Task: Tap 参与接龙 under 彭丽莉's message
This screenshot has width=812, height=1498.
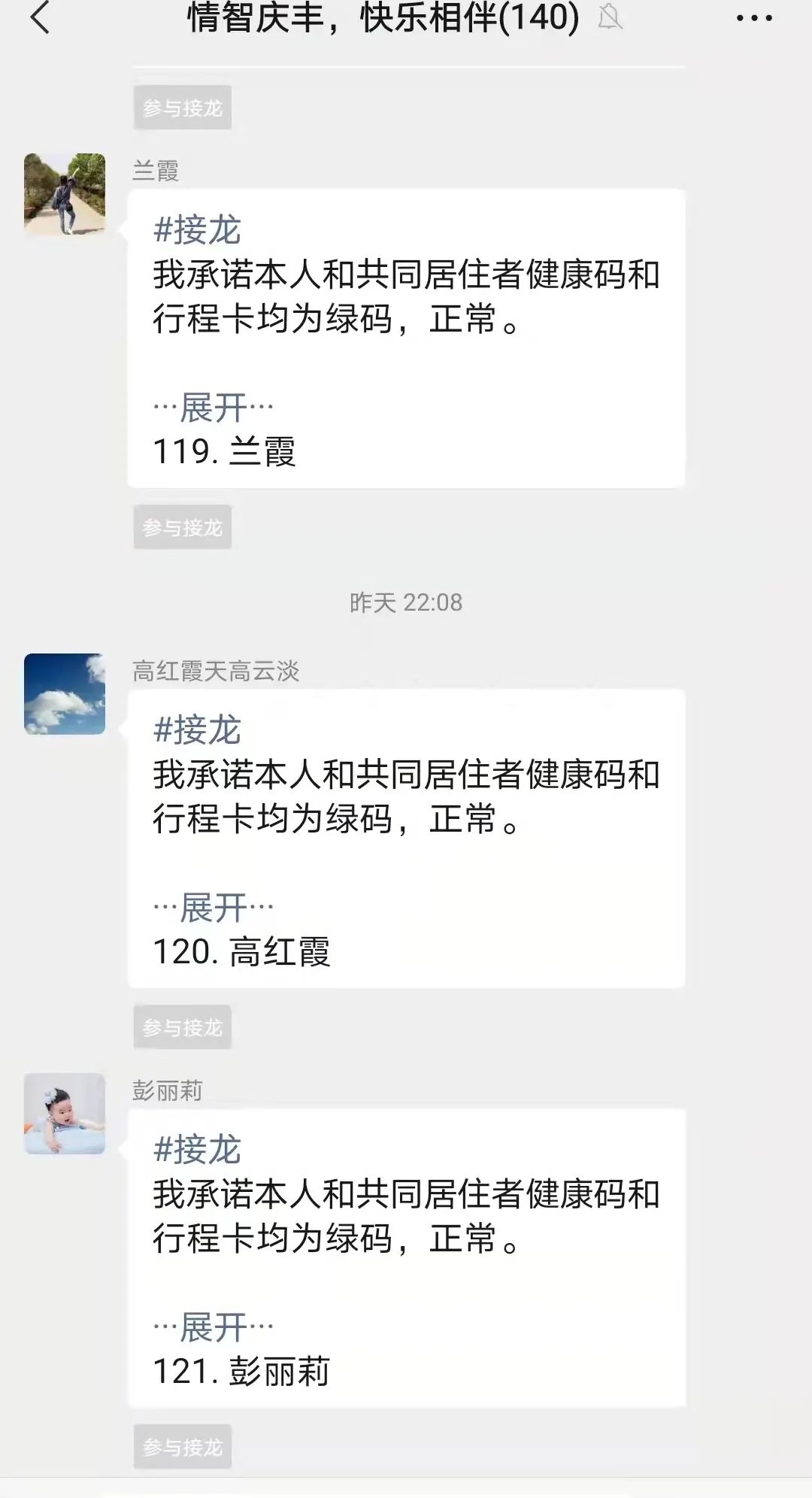Action: pyautogui.click(x=183, y=1447)
